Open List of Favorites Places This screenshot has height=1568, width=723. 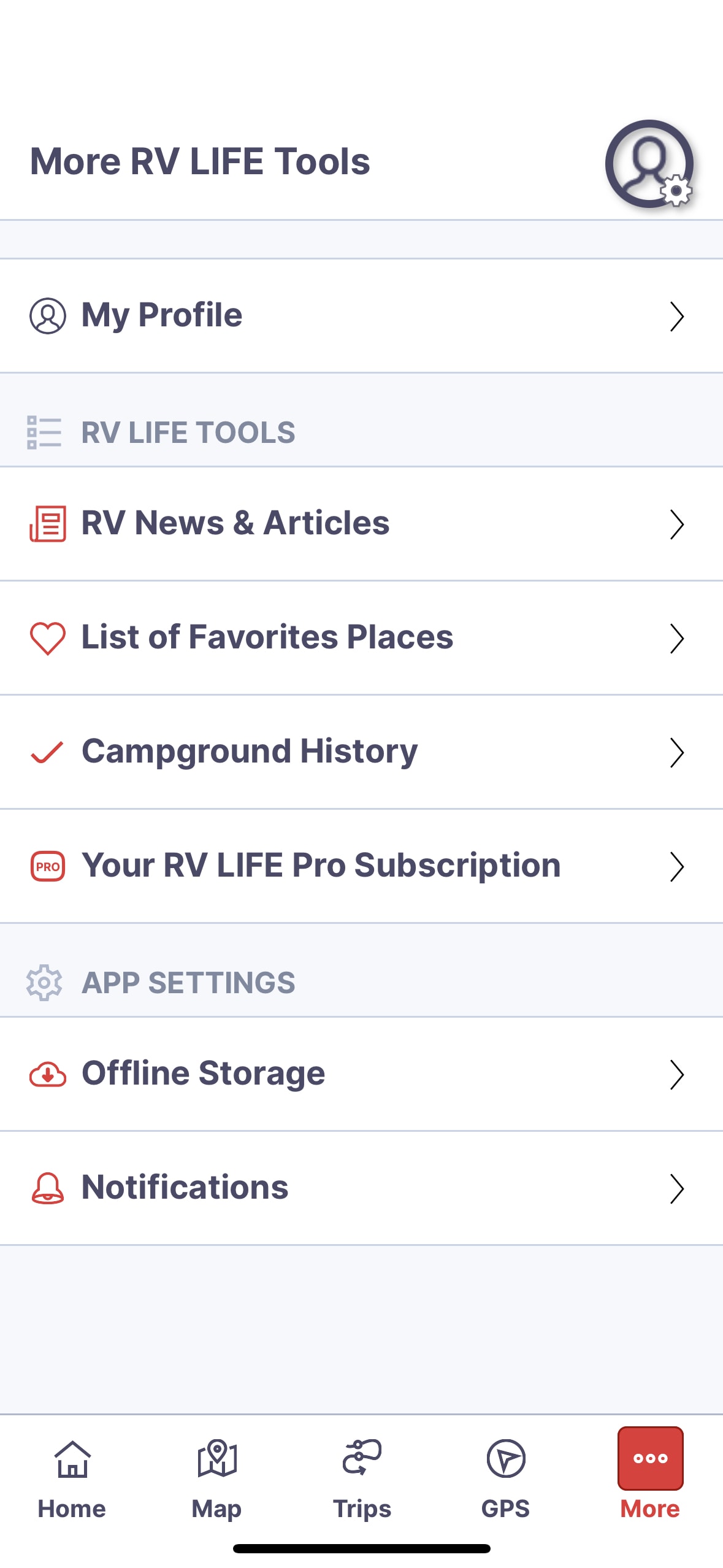267,637
